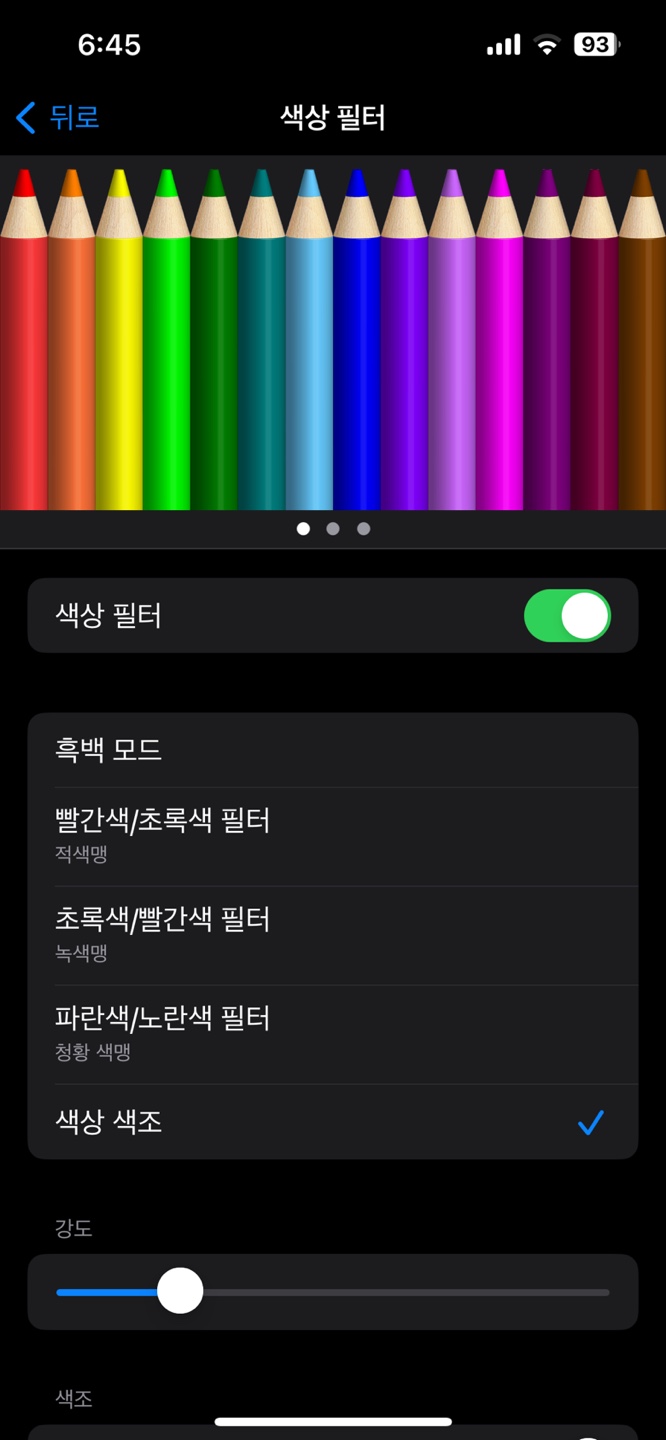Go back with the 뒤로 button
Screen dimensions: 666x1440
58,118
